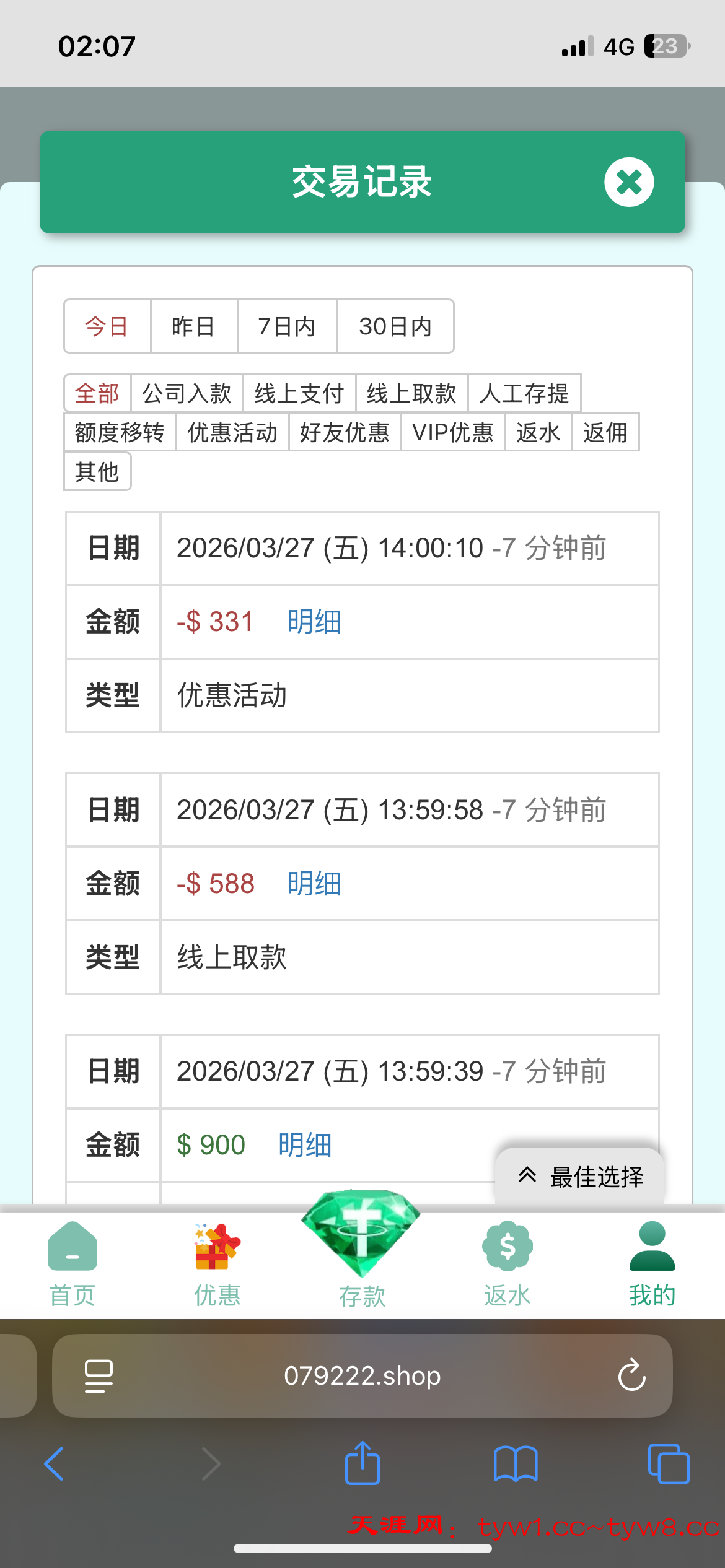Filter by 公司入款
The height and width of the screenshot is (1568, 725).
click(187, 393)
